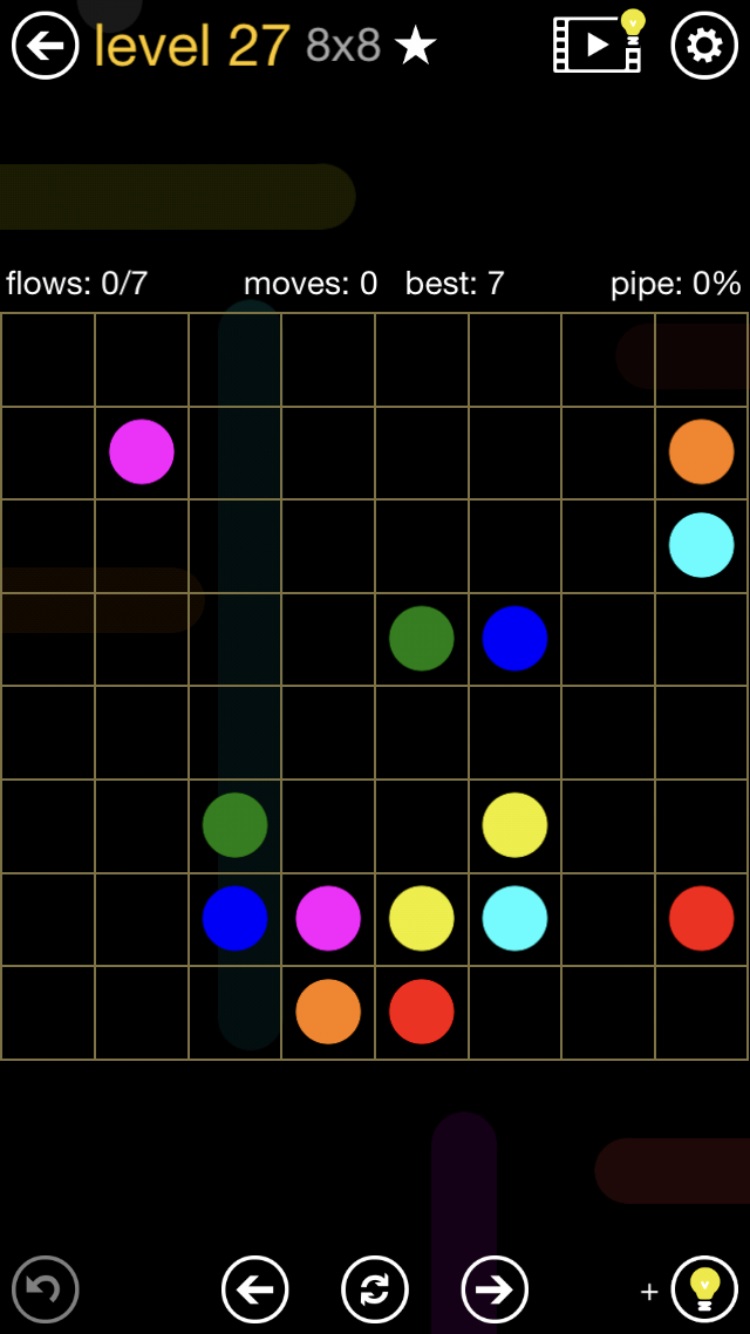This screenshot has height=1334, width=750.
Task: Skip to the next level
Action: tap(494, 1289)
